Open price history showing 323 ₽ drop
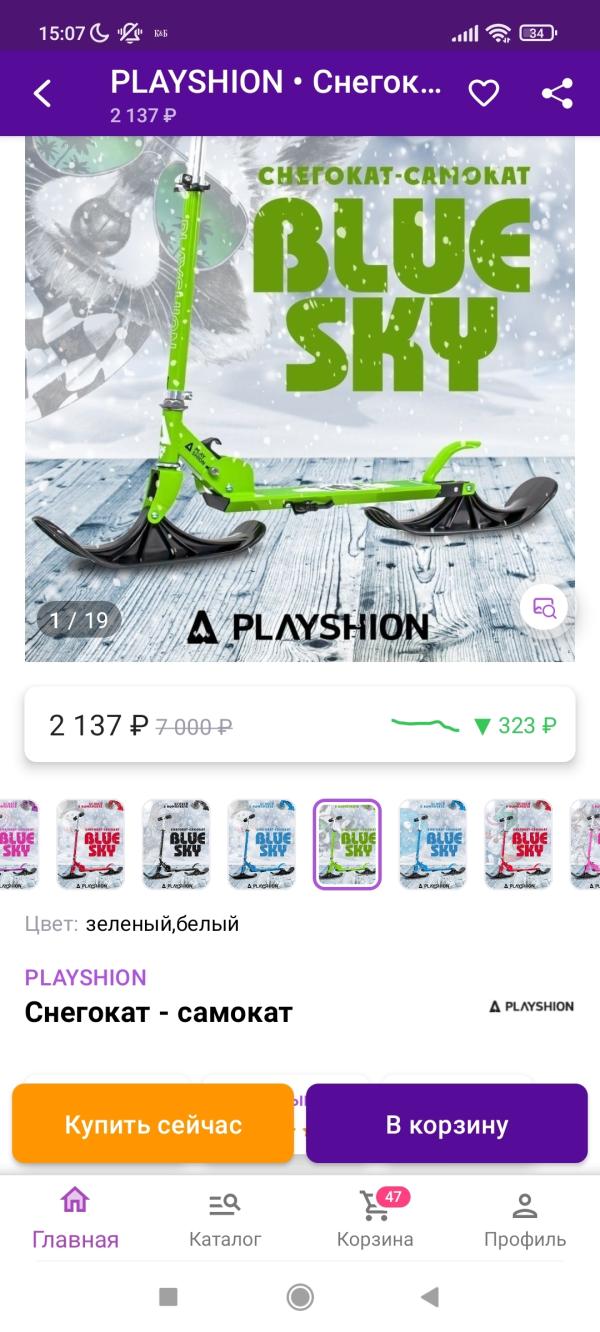This screenshot has width=600, height=1332. [x=474, y=725]
